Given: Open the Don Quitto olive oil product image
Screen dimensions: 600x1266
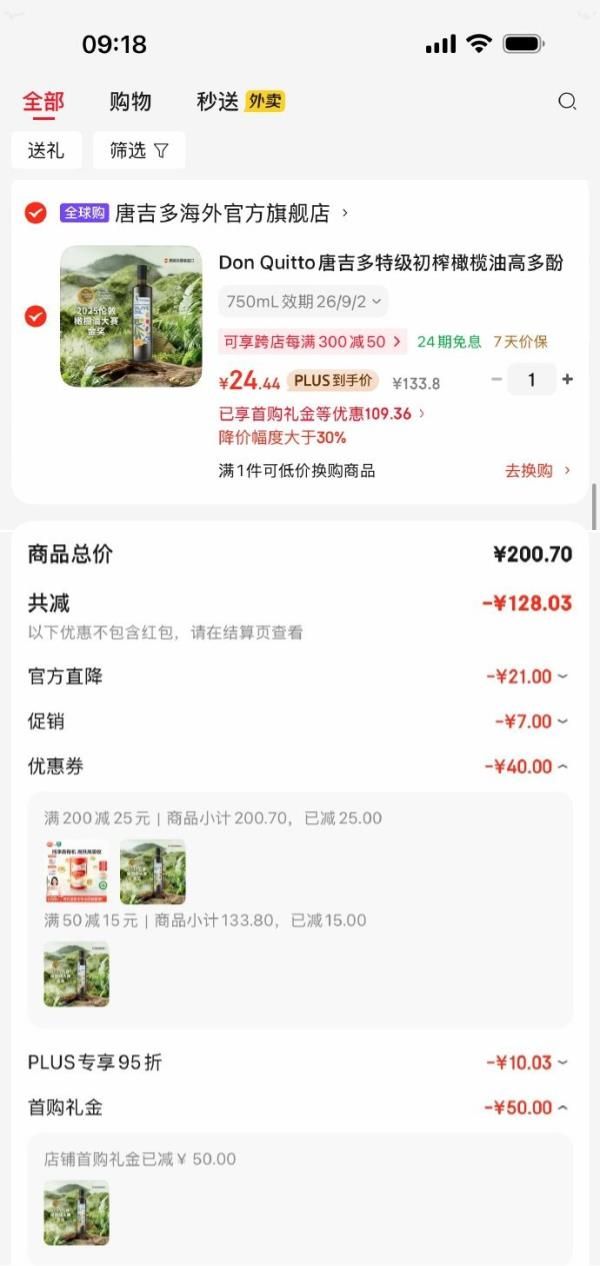Looking at the screenshot, I should pos(131,316).
